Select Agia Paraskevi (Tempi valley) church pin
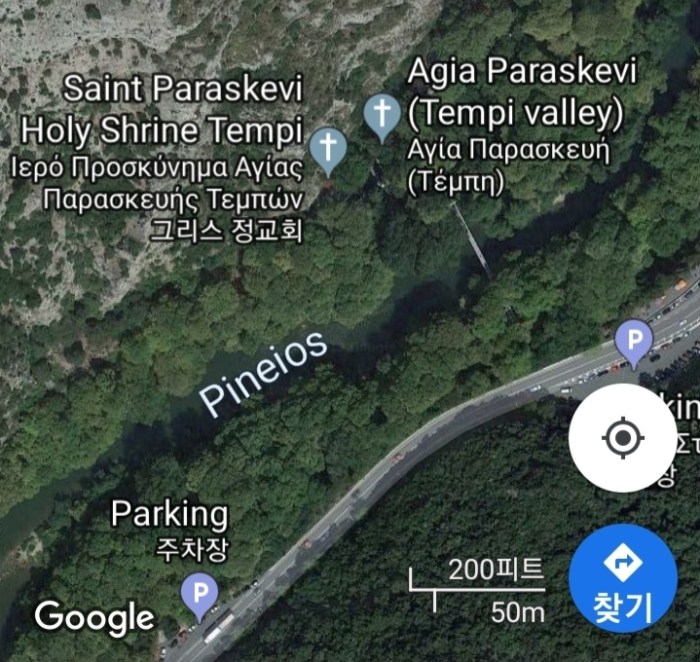The height and width of the screenshot is (662, 700). [x=381, y=115]
